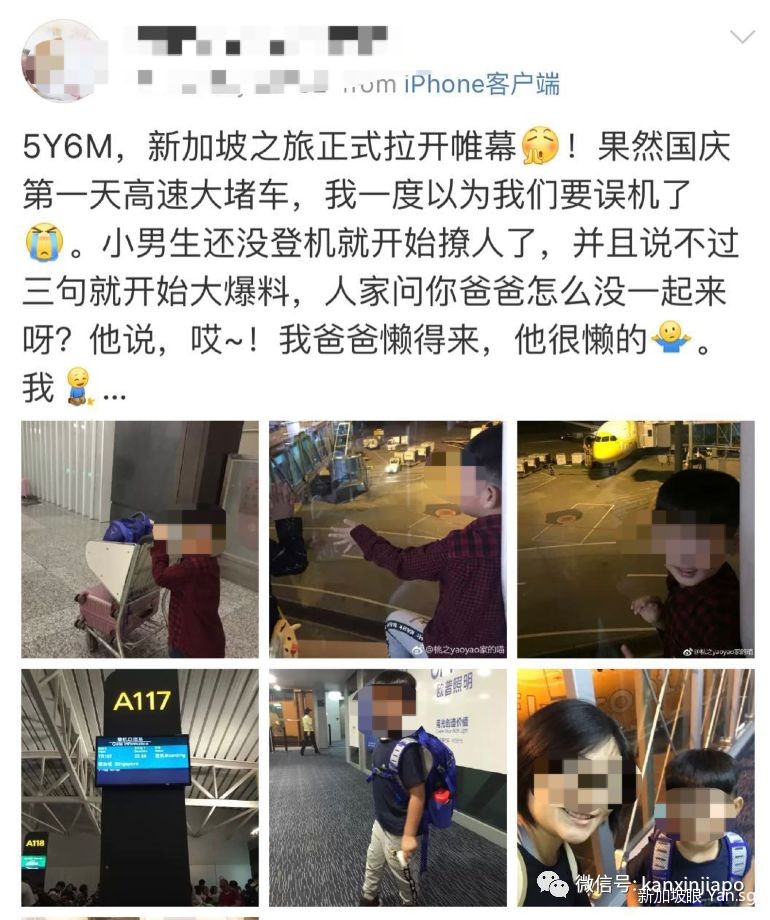Open the photo of the hand on the window
This screenshot has width=770, height=920.
click(387, 539)
